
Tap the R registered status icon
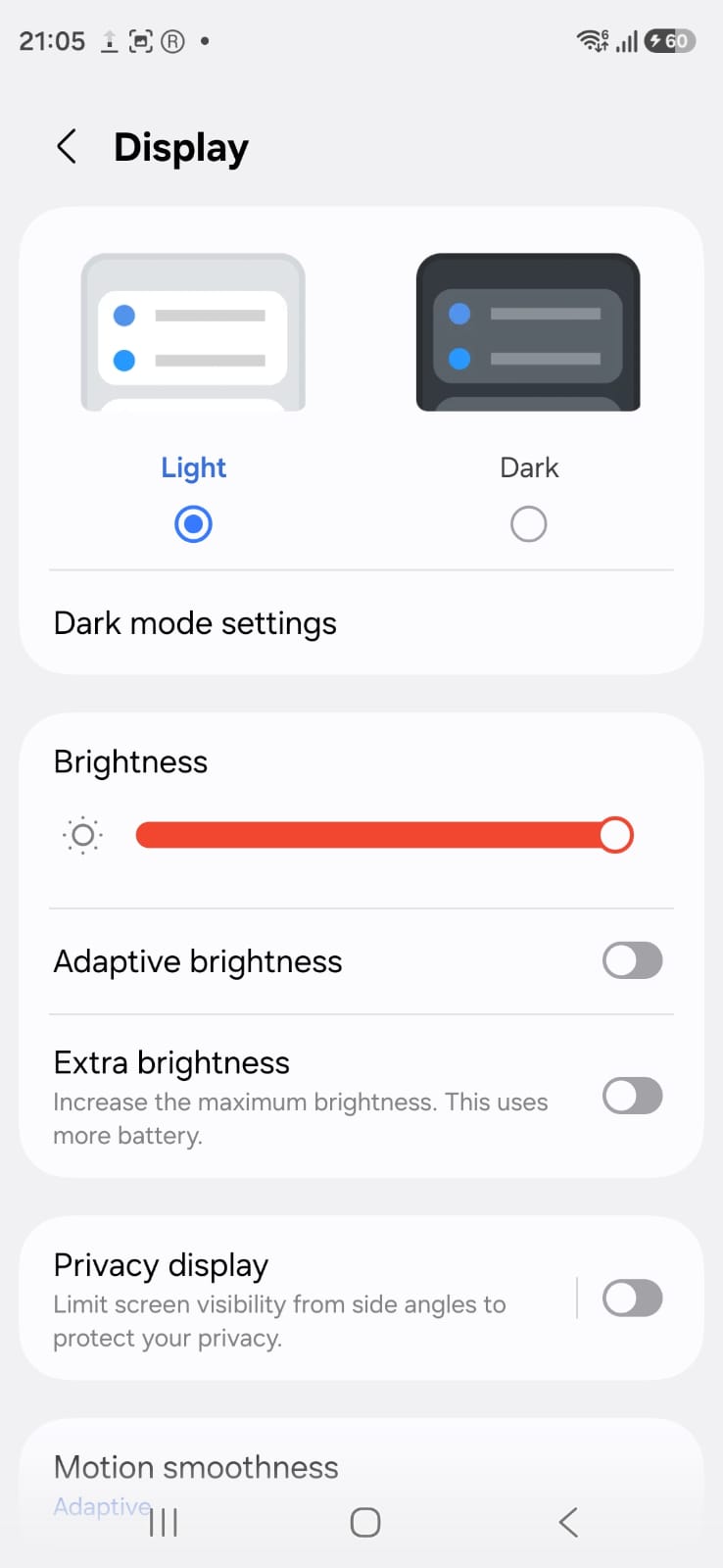coord(172,41)
